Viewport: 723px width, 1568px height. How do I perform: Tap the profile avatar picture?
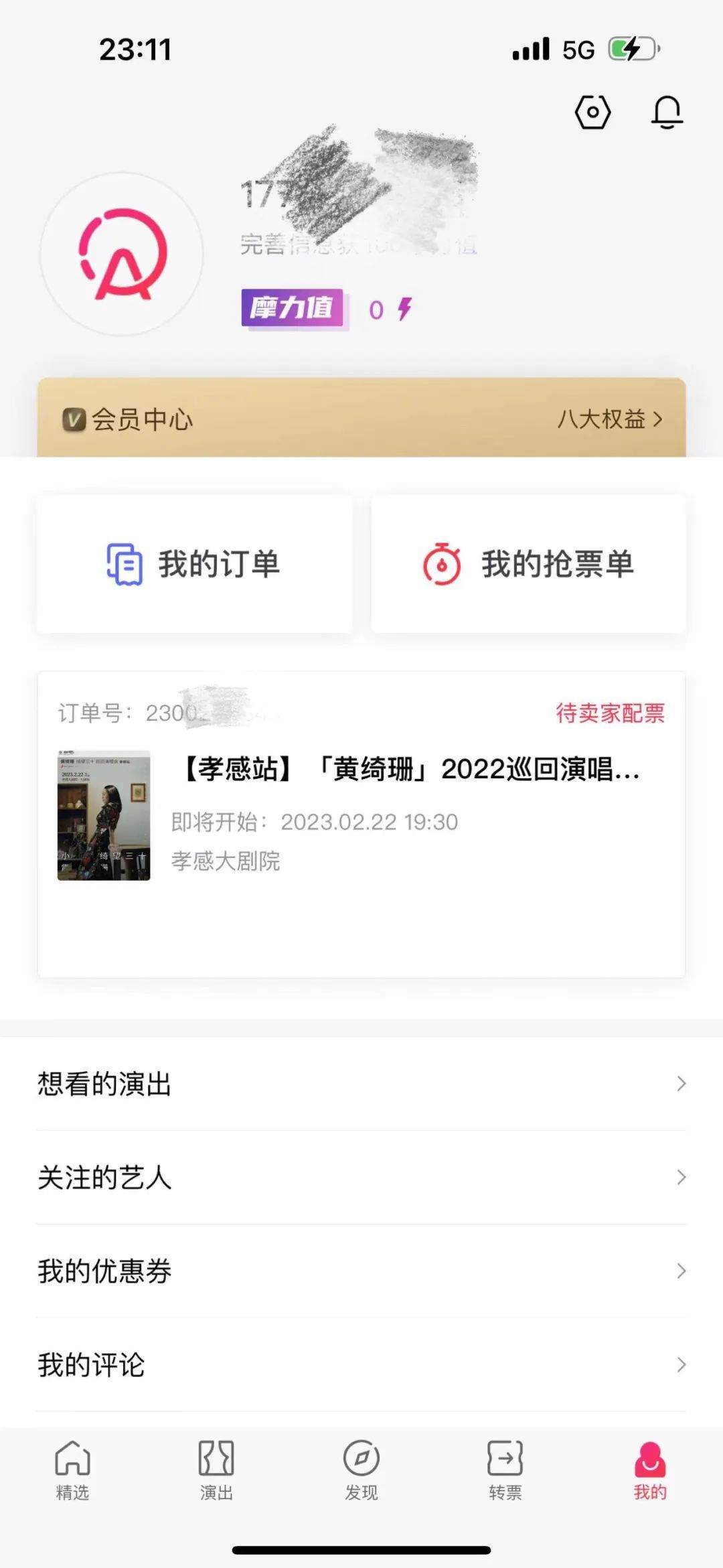click(122, 254)
